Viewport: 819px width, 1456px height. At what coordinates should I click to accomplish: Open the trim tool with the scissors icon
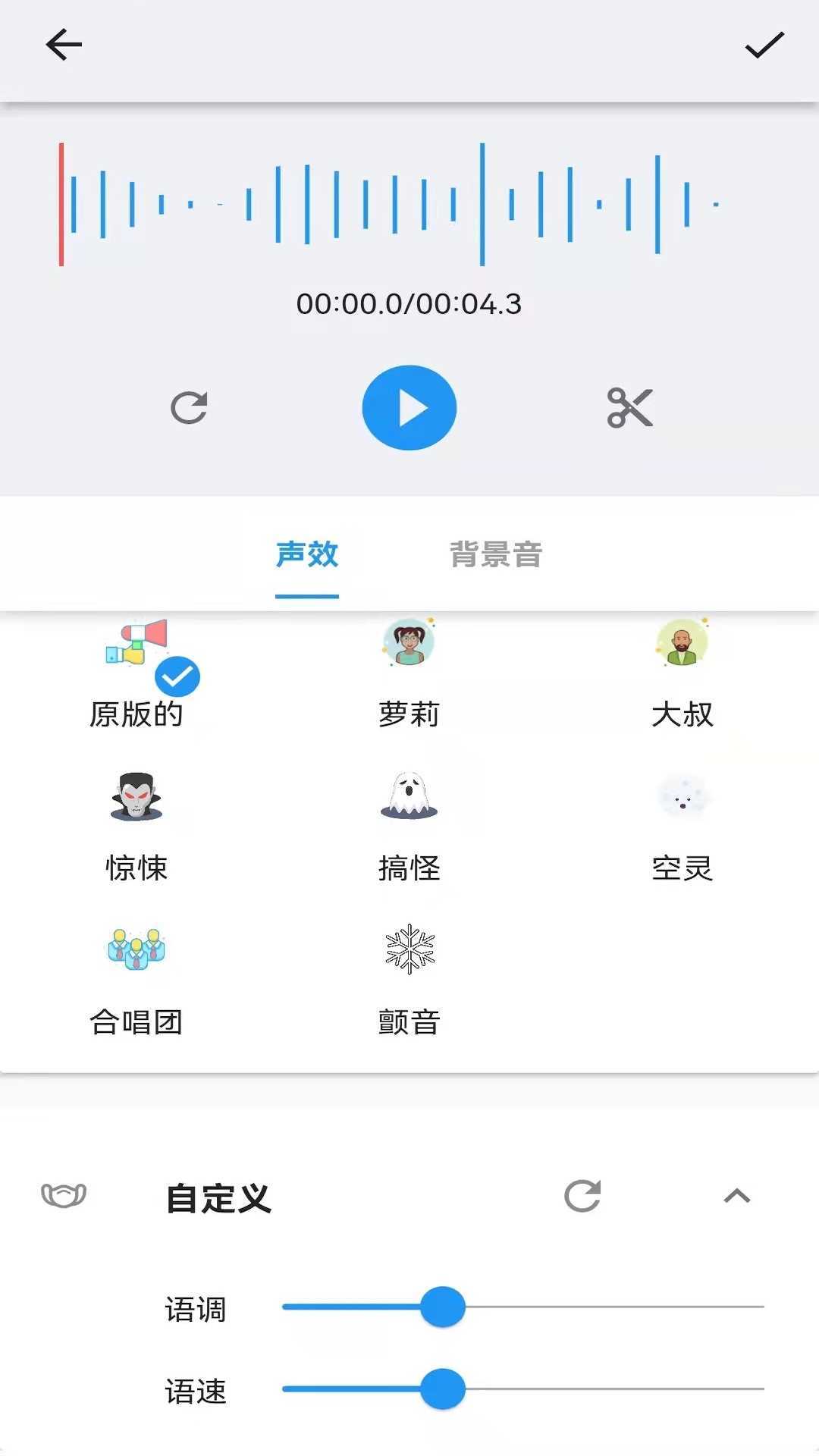pos(630,407)
